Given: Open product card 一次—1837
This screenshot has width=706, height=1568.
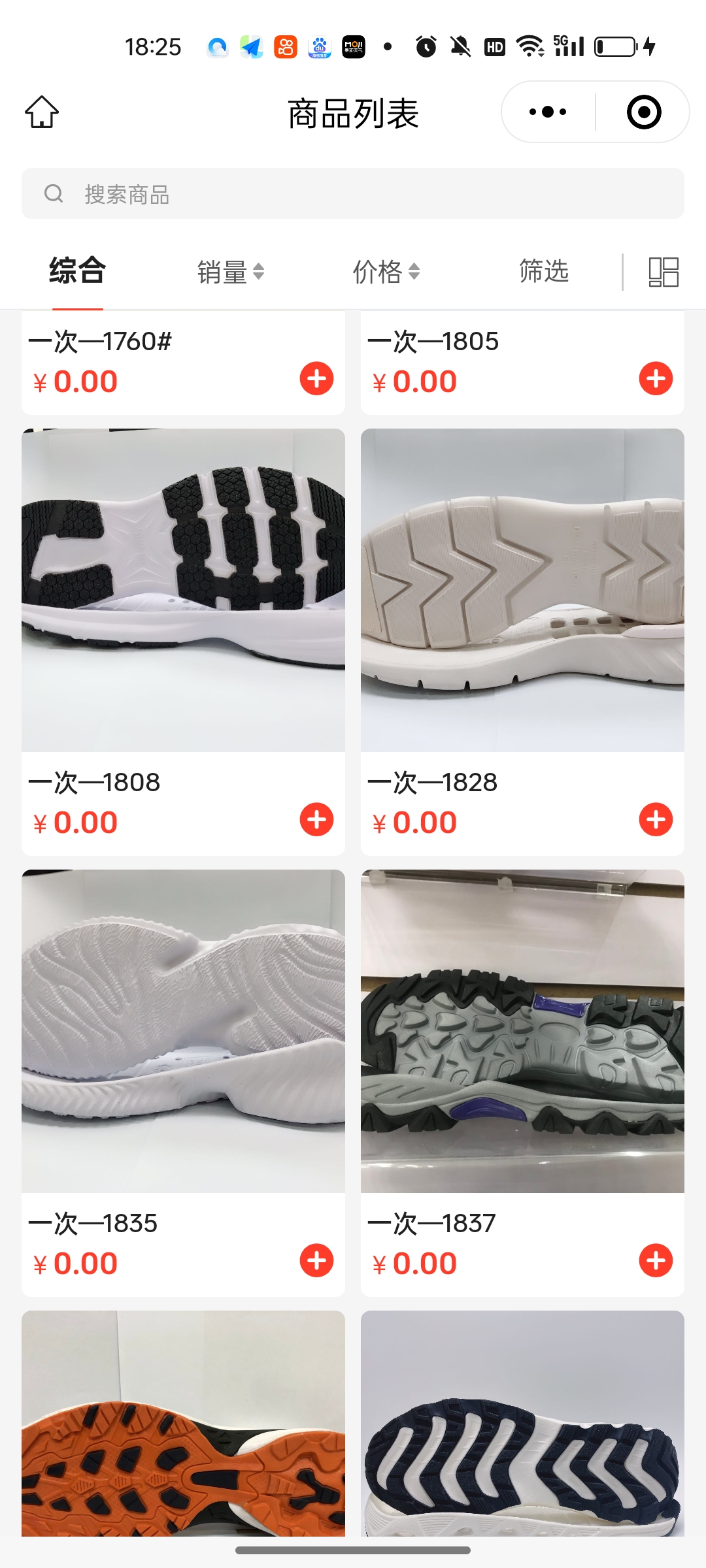Looking at the screenshot, I should pos(522,1031).
